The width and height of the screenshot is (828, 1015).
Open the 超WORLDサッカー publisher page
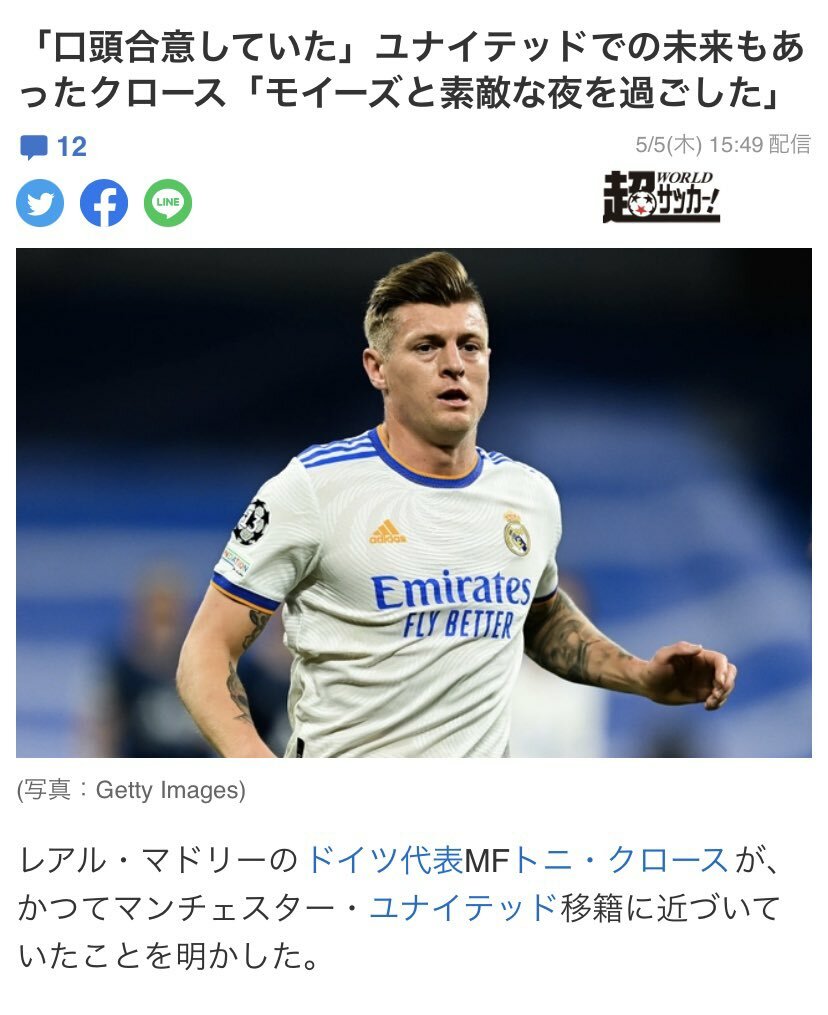click(x=661, y=197)
